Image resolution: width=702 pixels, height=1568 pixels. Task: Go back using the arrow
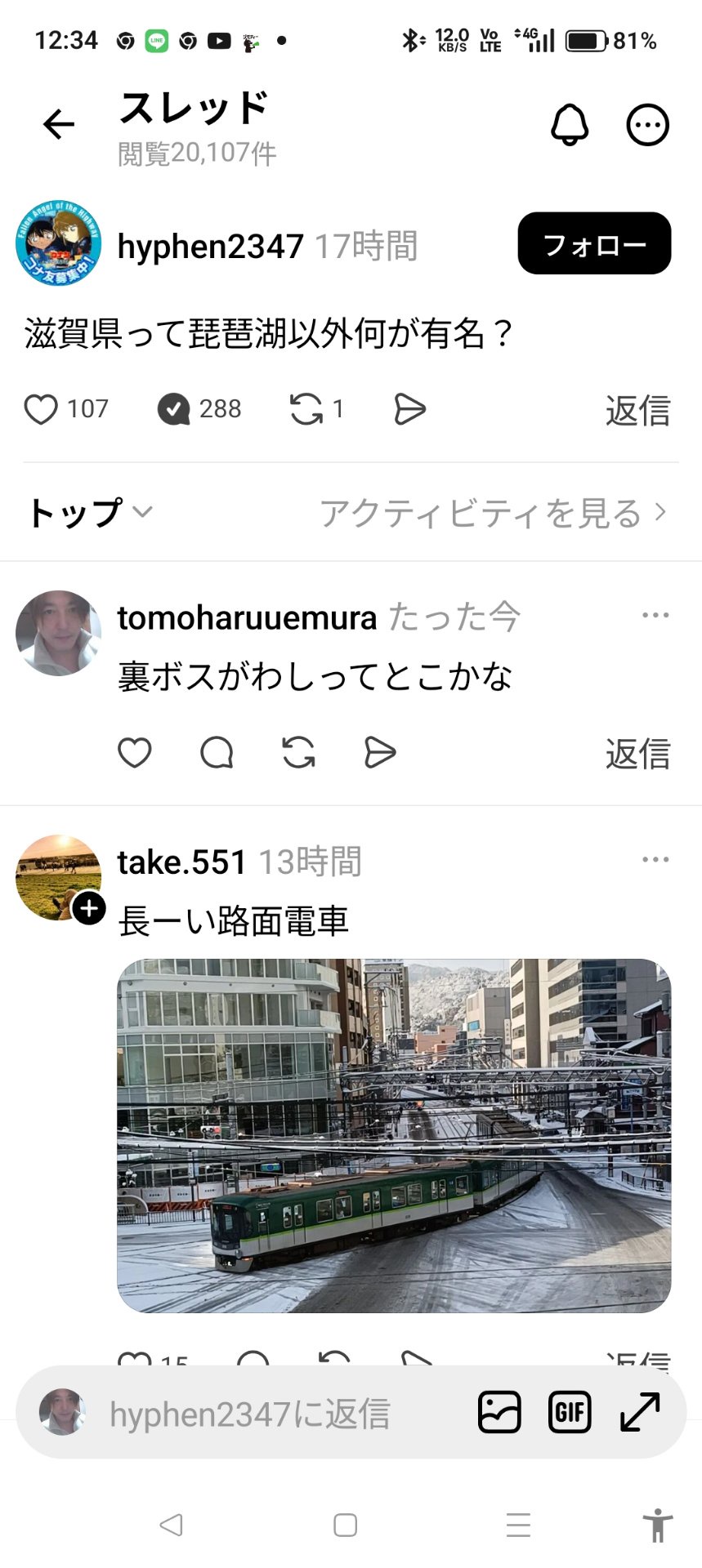pos(59,125)
